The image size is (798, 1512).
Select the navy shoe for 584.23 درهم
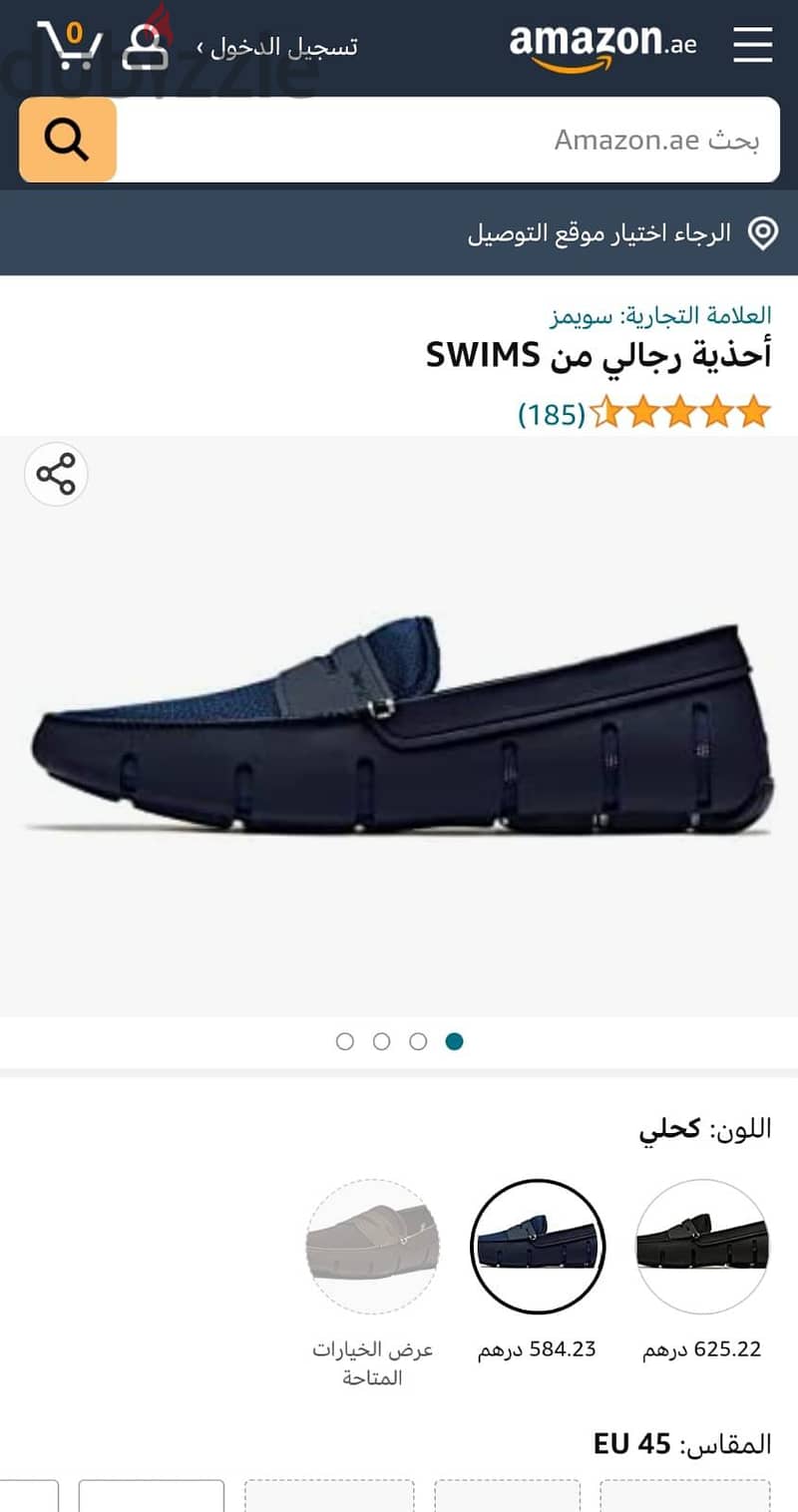tap(538, 1247)
